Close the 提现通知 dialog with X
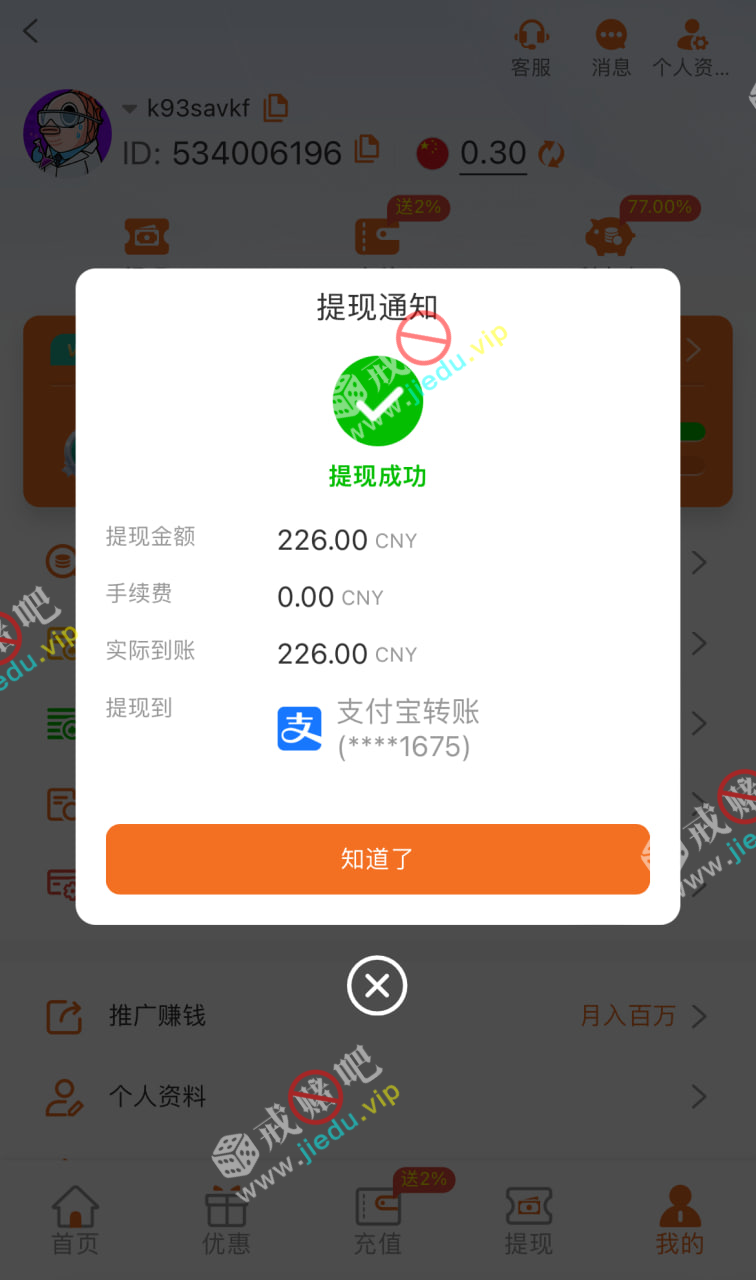The height and width of the screenshot is (1280, 756). tap(377, 986)
